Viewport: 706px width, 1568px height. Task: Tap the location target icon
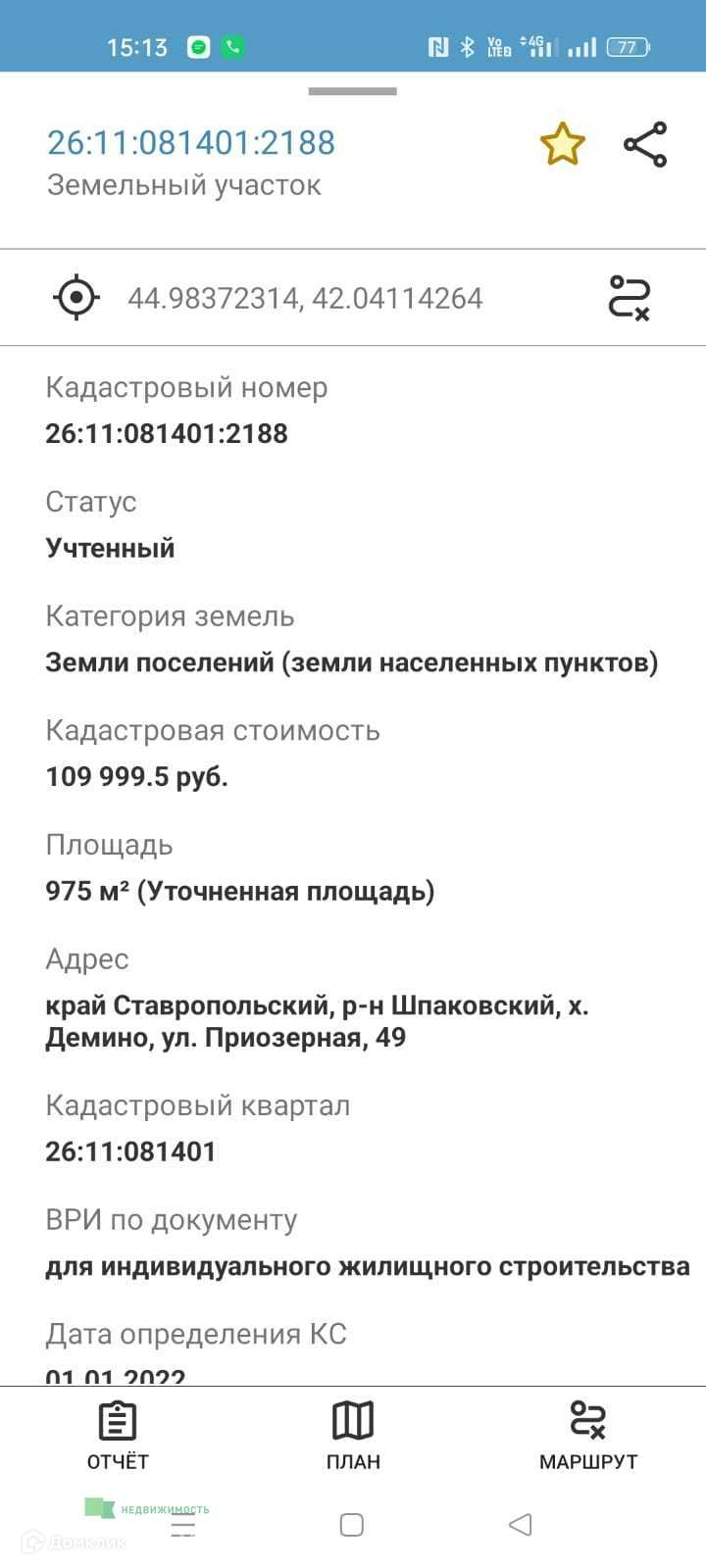coord(76,297)
